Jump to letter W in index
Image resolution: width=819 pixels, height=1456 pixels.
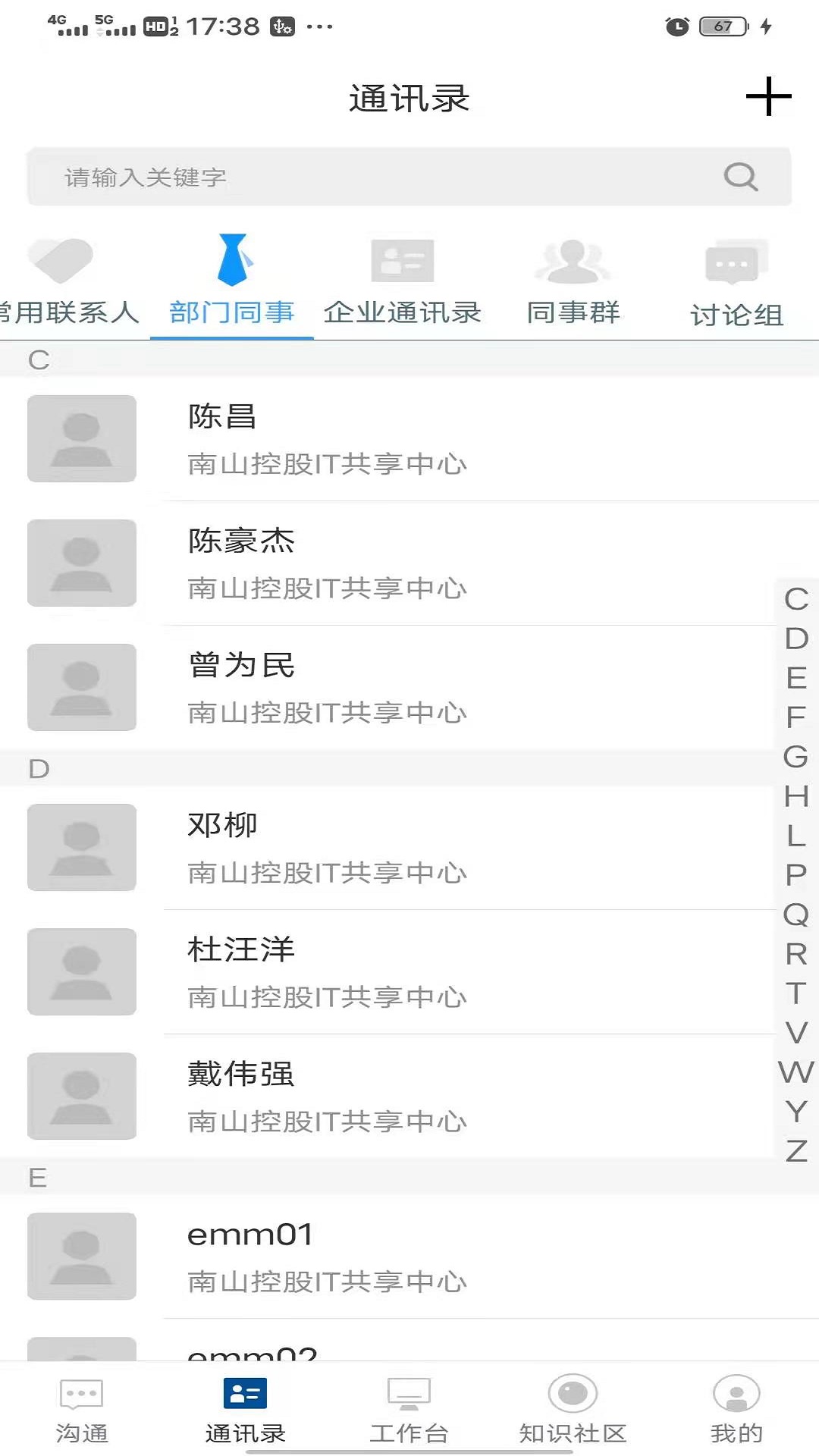tap(795, 1072)
